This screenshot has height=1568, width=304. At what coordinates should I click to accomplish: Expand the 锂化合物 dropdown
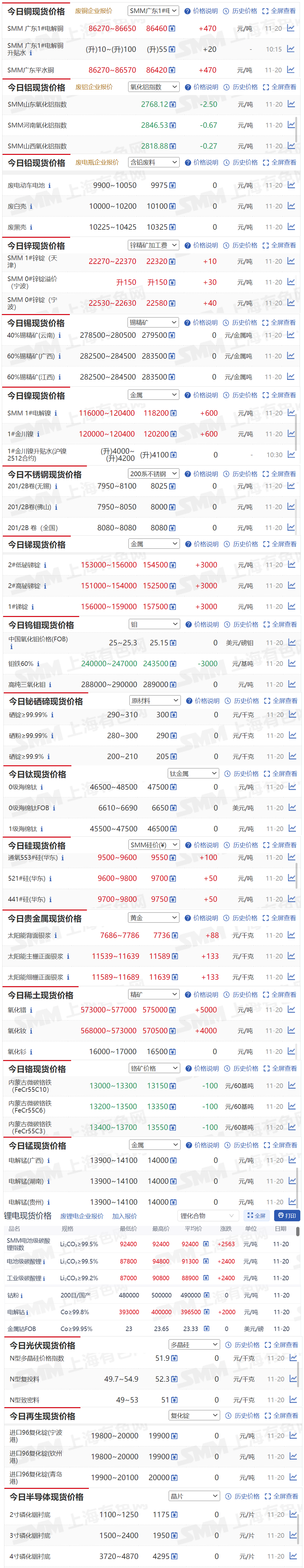206,1216
